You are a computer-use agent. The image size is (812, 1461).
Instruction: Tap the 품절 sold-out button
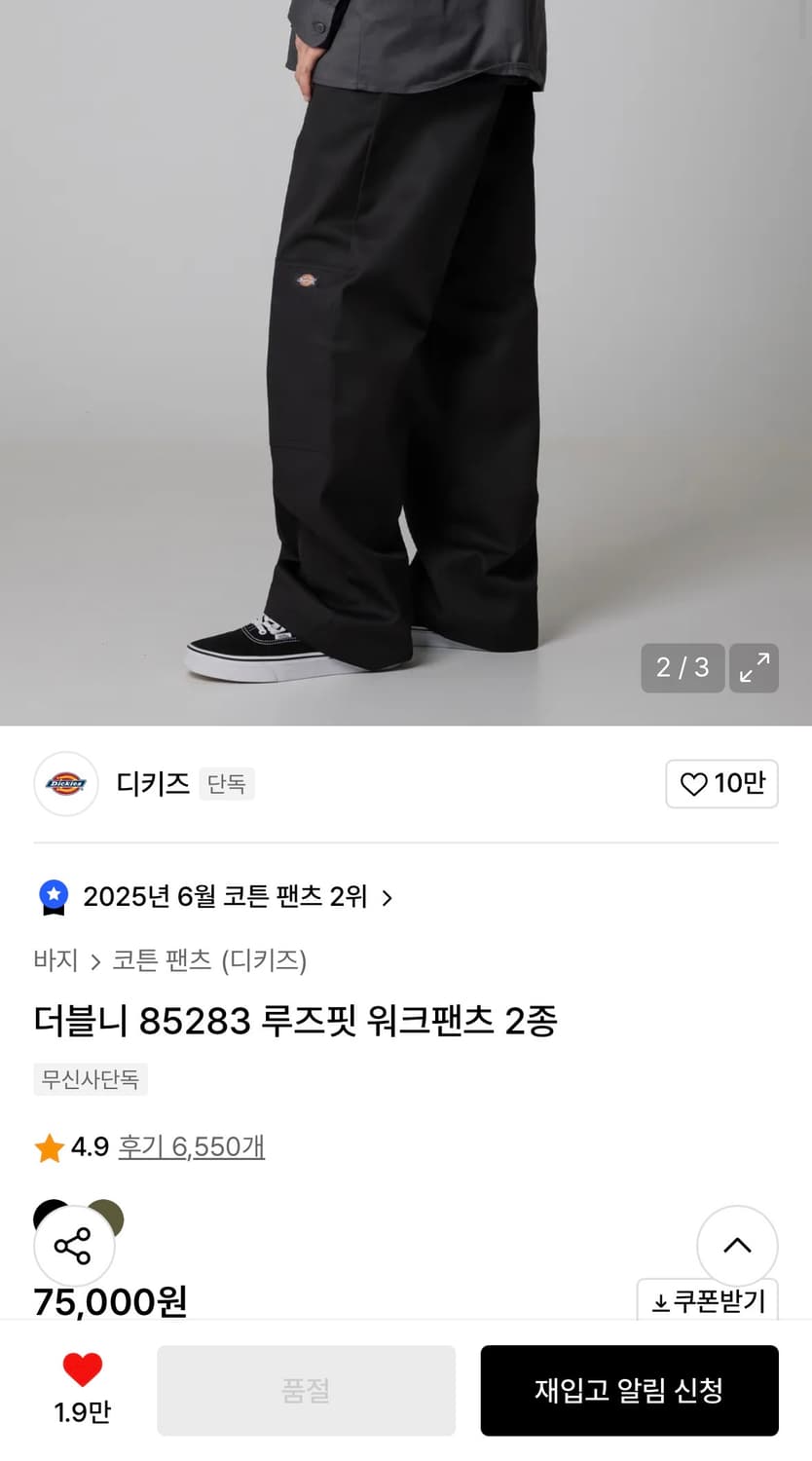[x=306, y=1391]
